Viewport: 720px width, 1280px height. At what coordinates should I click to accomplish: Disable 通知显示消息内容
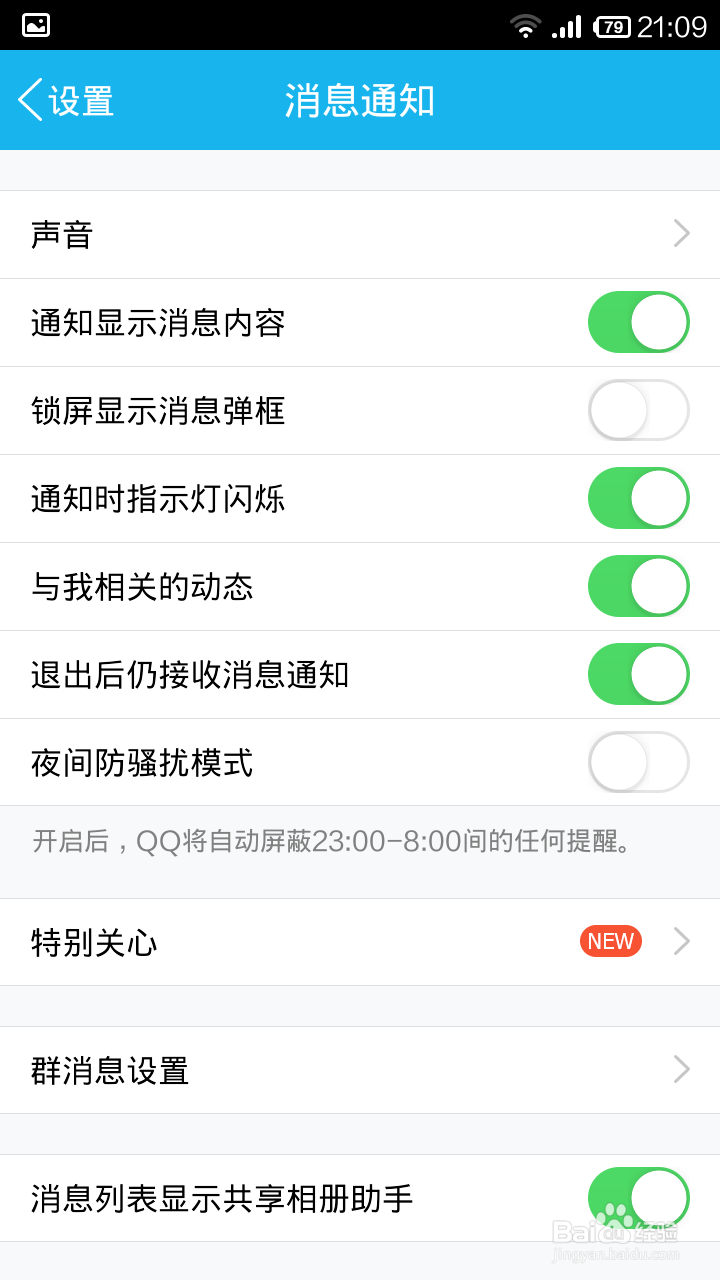pos(638,322)
